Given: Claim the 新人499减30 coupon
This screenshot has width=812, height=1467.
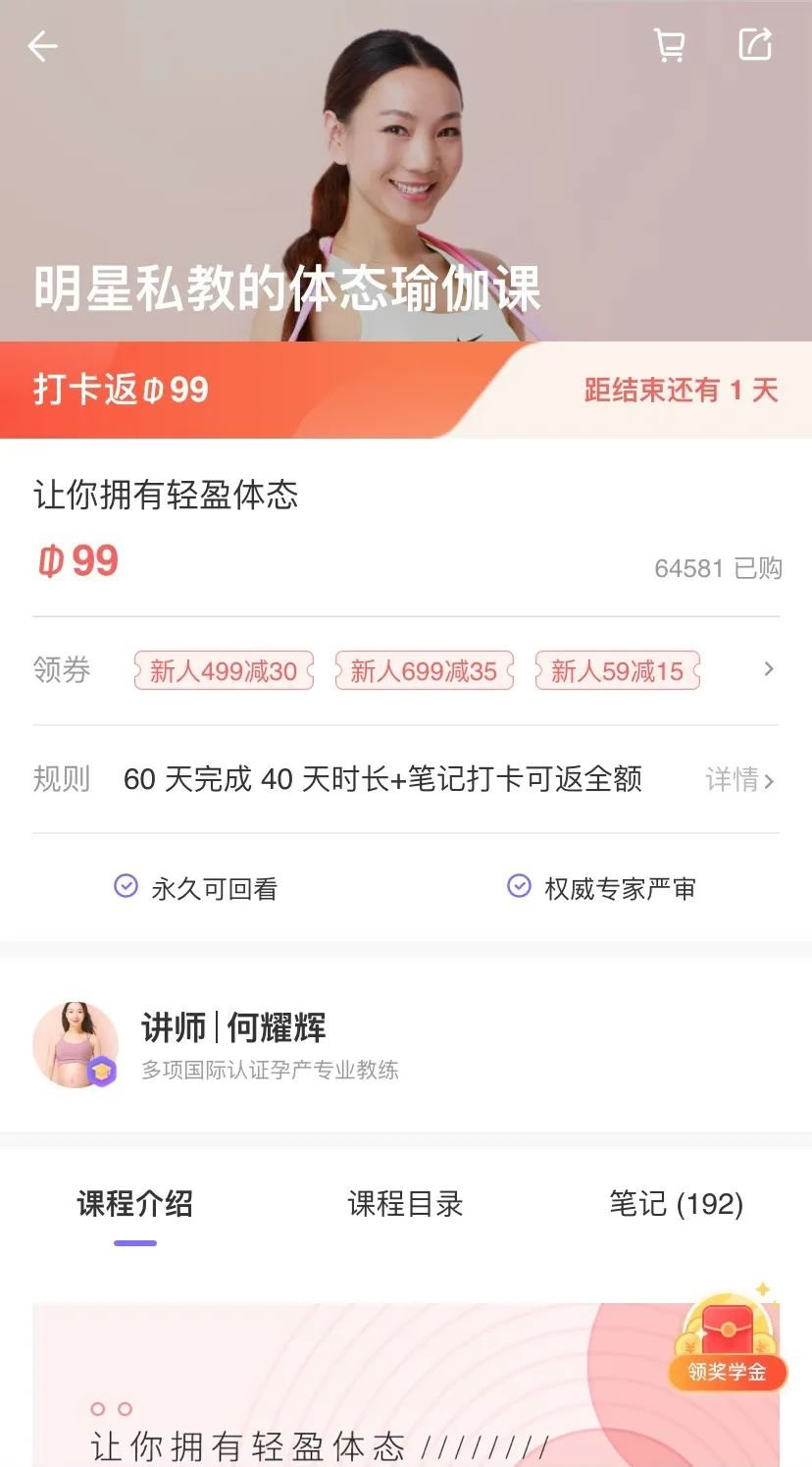Looking at the screenshot, I should (224, 671).
